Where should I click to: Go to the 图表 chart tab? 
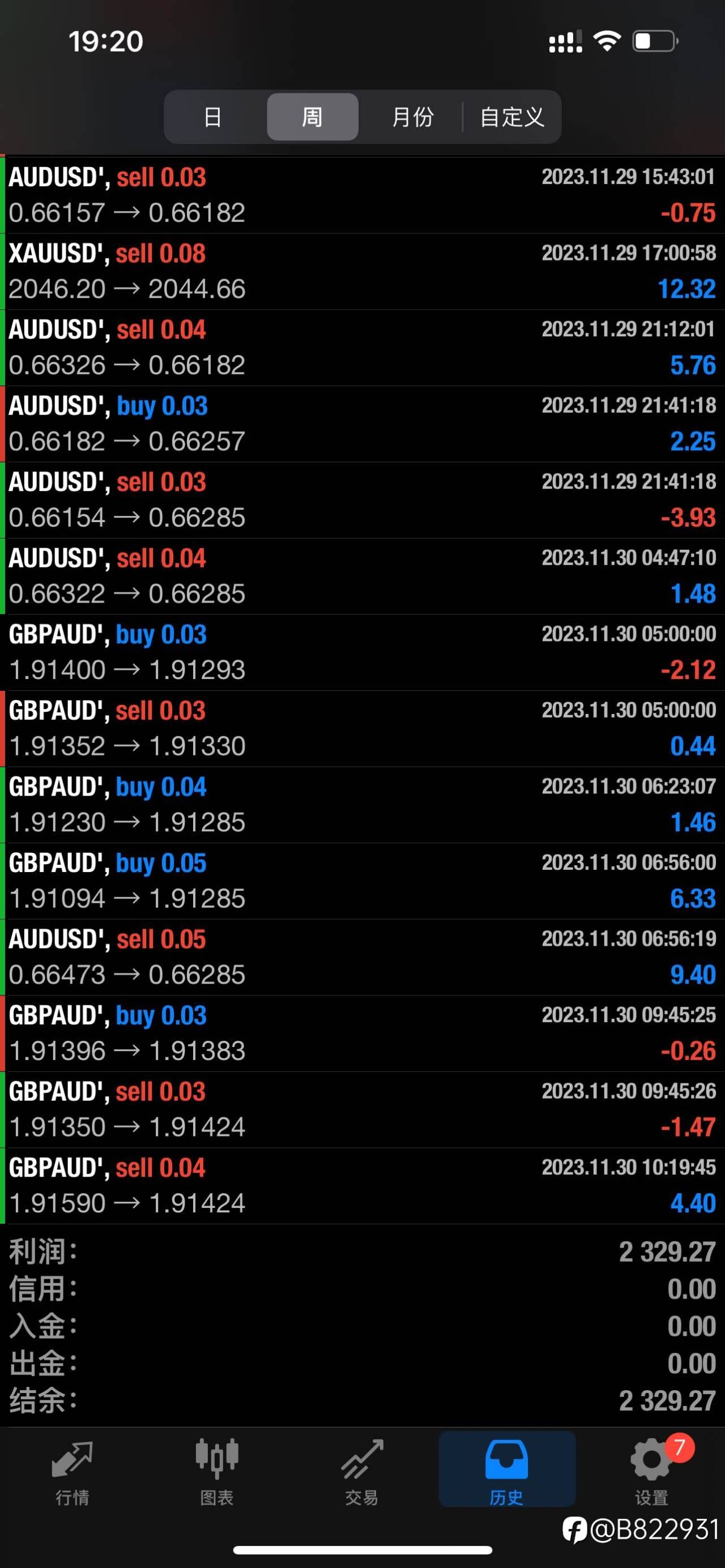pos(217,1472)
